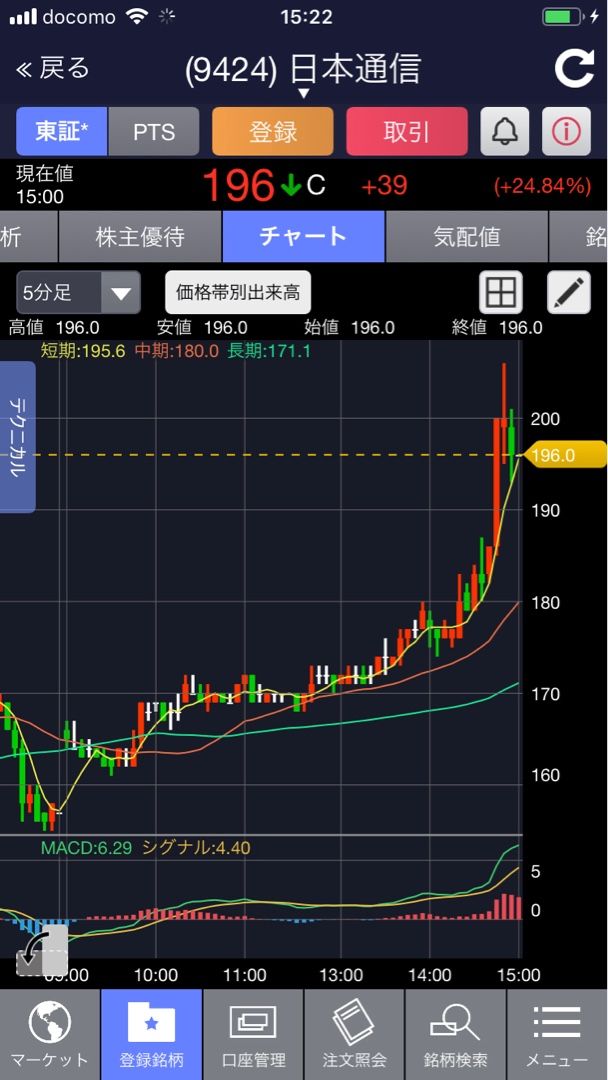Viewport: 608px width, 1080px height.
Task: Open the stock name dropdown 日本通信
Action: click(x=303, y=72)
